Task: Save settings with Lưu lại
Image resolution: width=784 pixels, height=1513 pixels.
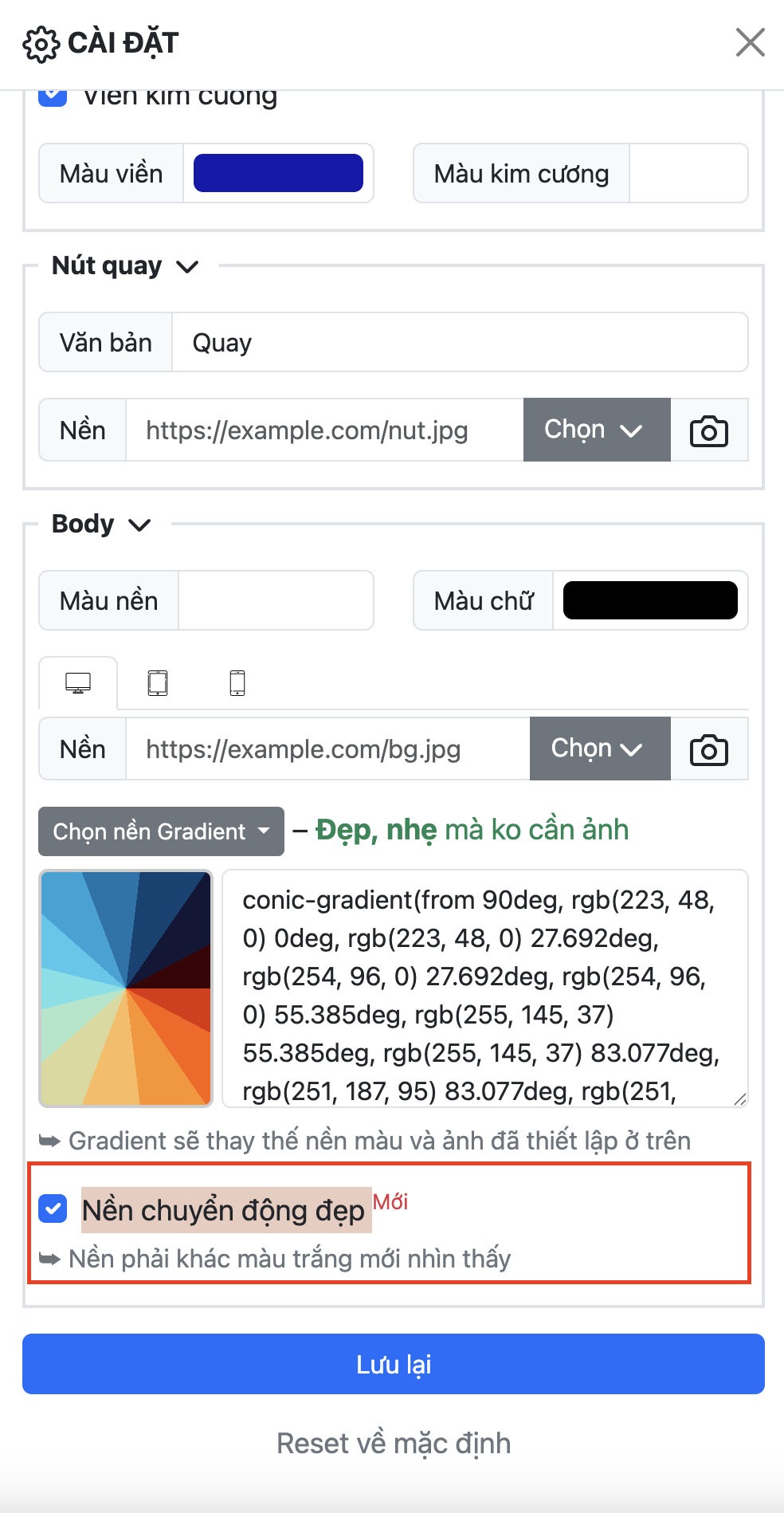Action: click(393, 1364)
